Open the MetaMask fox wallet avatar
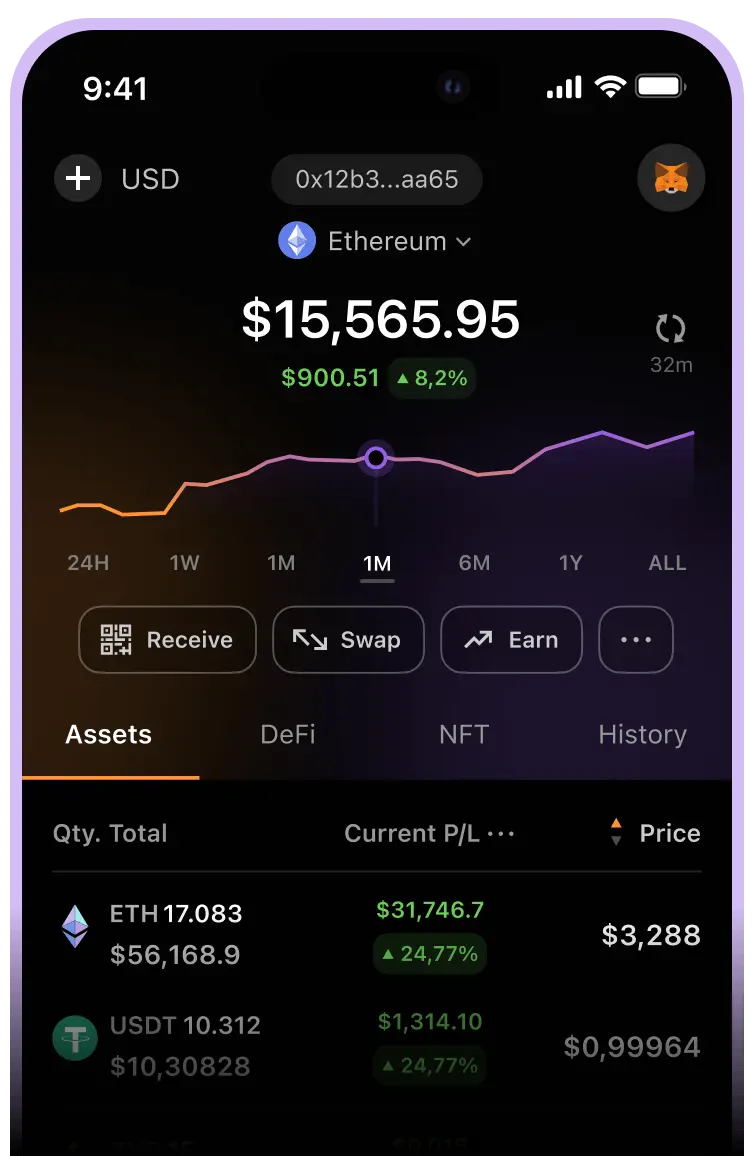This screenshot has height=1156, width=756. click(x=671, y=180)
